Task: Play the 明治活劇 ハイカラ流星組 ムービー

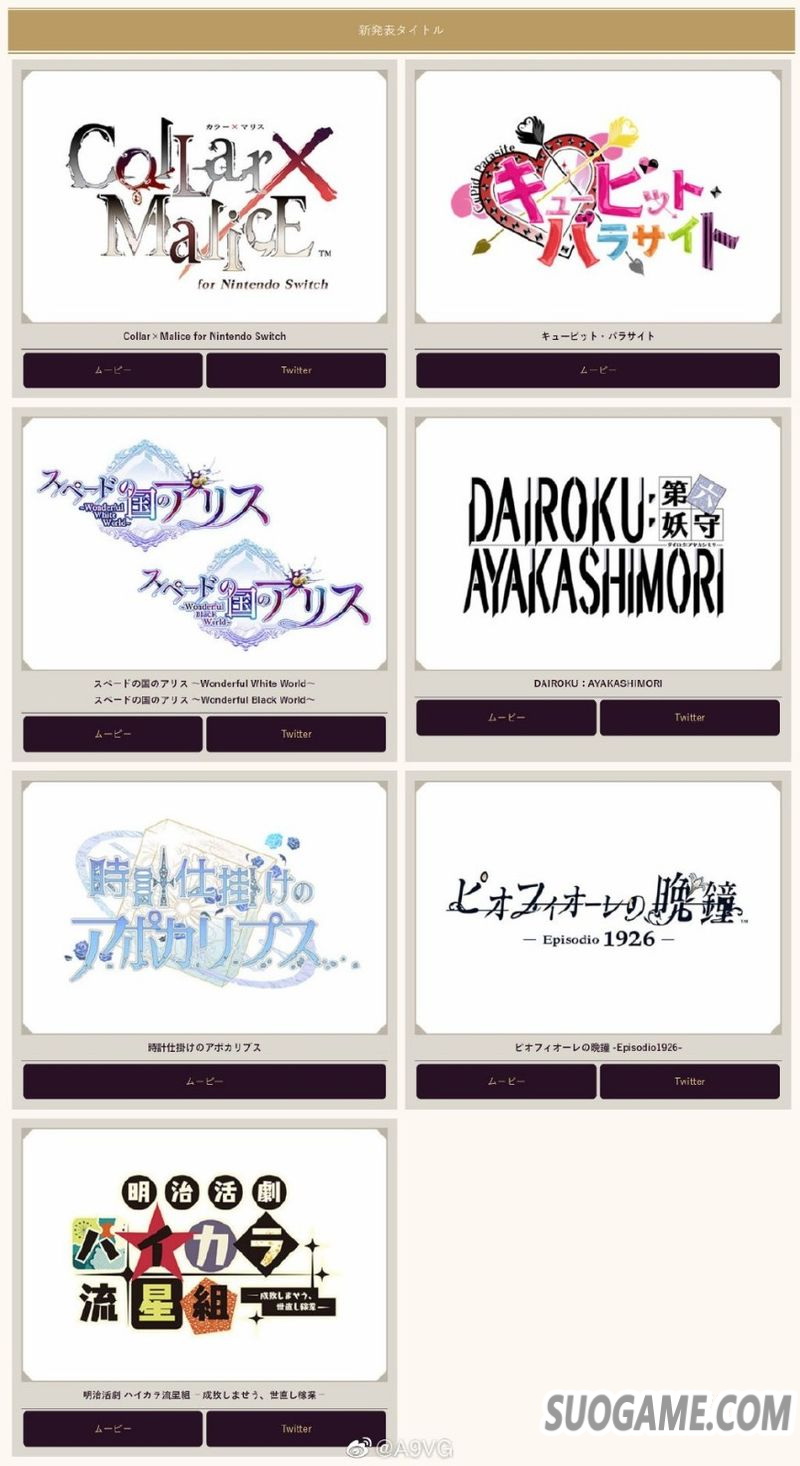Action: pos(113,1429)
